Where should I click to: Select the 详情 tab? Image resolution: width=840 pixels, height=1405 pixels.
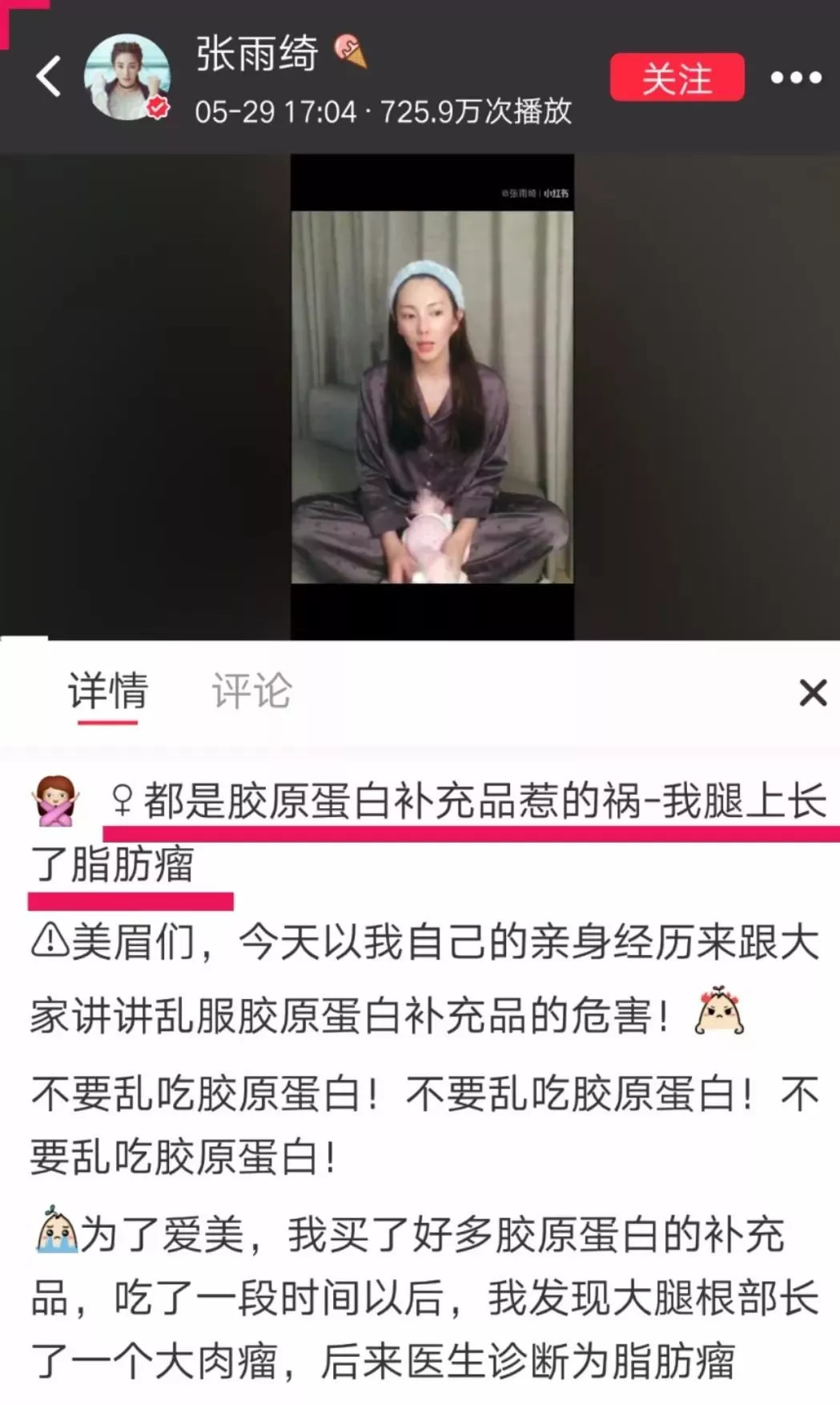(109, 690)
